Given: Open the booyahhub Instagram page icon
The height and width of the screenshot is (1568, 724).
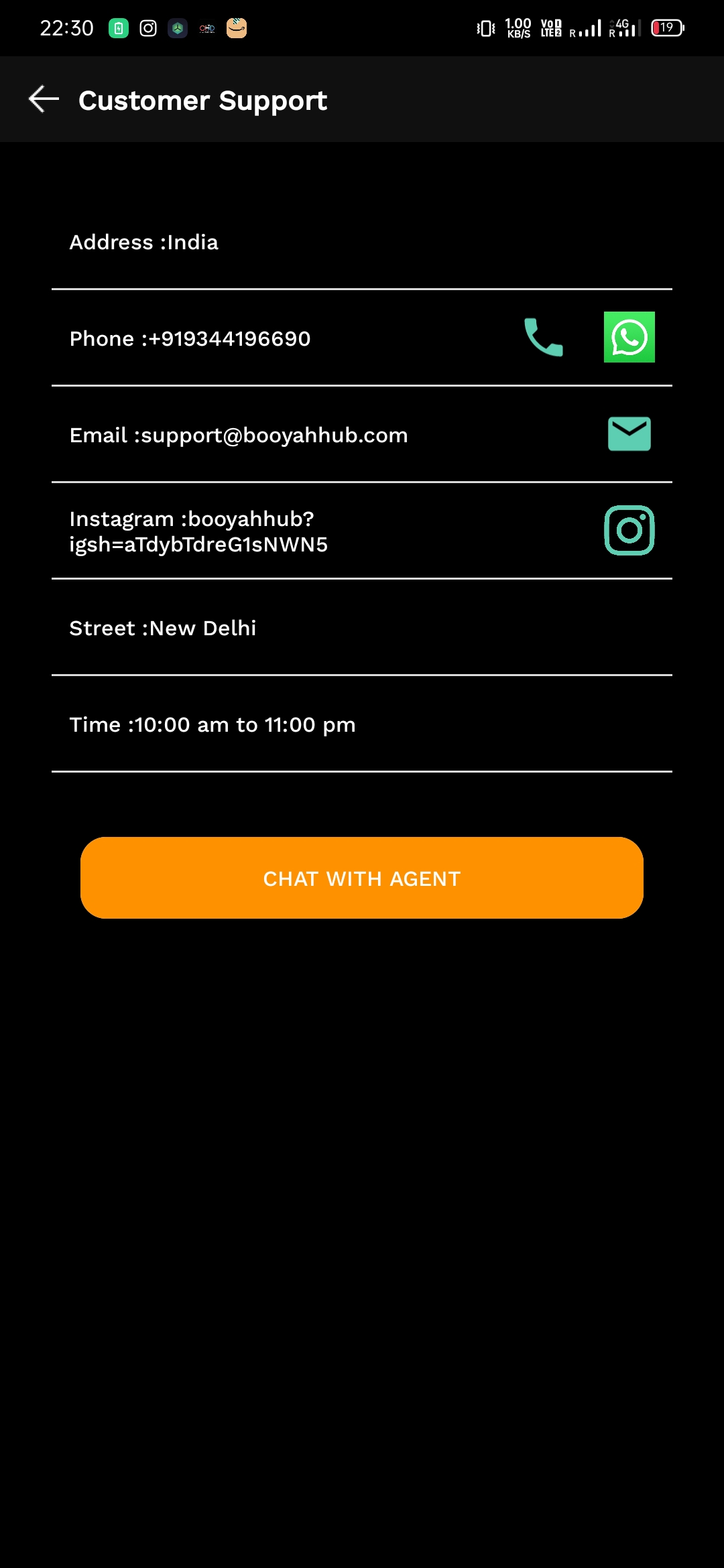Looking at the screenshot, I should pos(629,530).
